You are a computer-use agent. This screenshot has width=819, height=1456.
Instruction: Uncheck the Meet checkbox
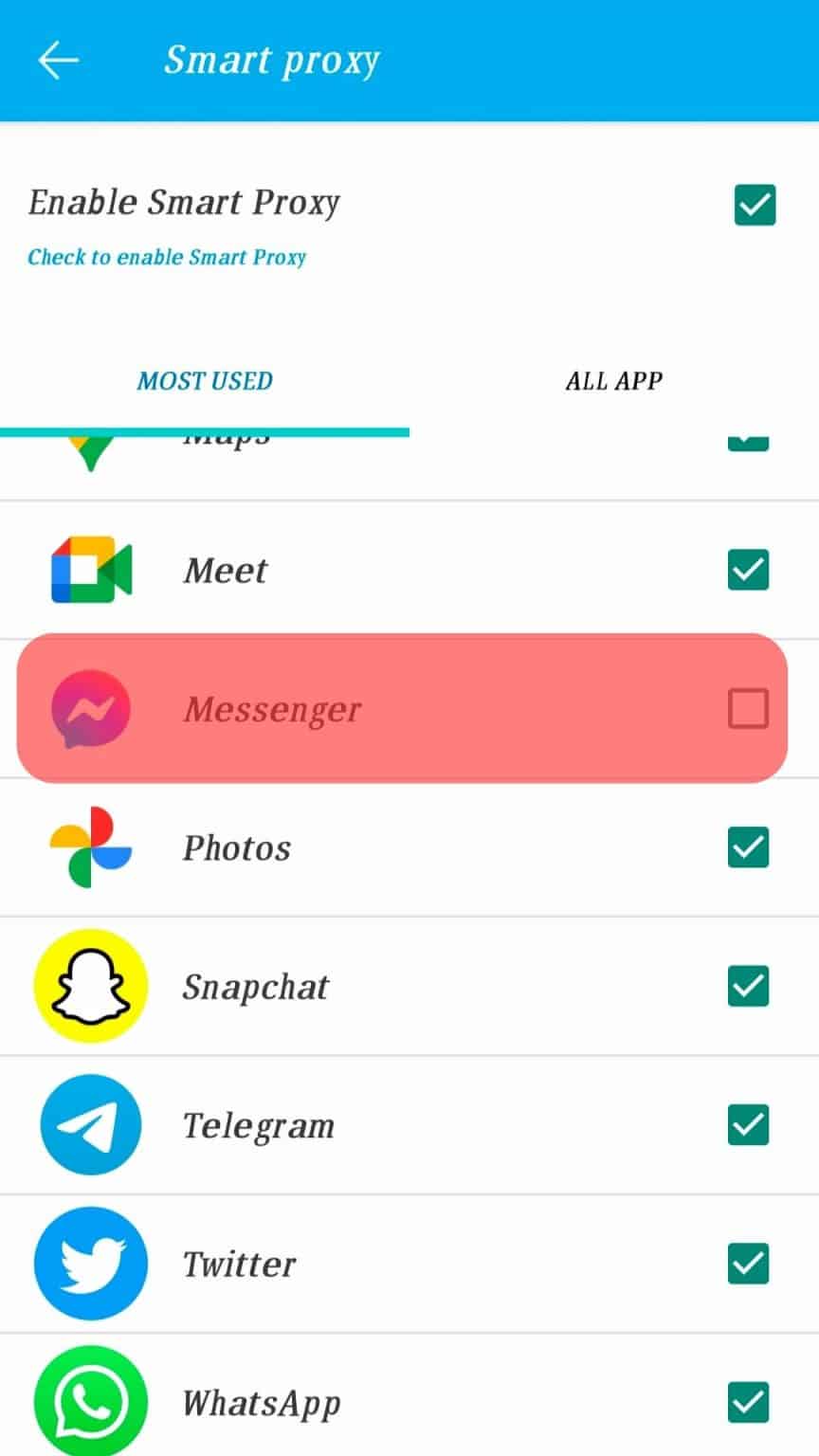(748, 569)
